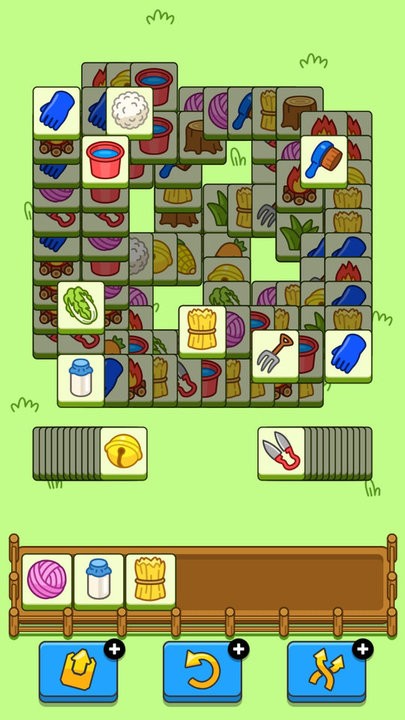Tap the pitchfork tile
This screenshot has height=720, width=405.
(x=276, y=356)
